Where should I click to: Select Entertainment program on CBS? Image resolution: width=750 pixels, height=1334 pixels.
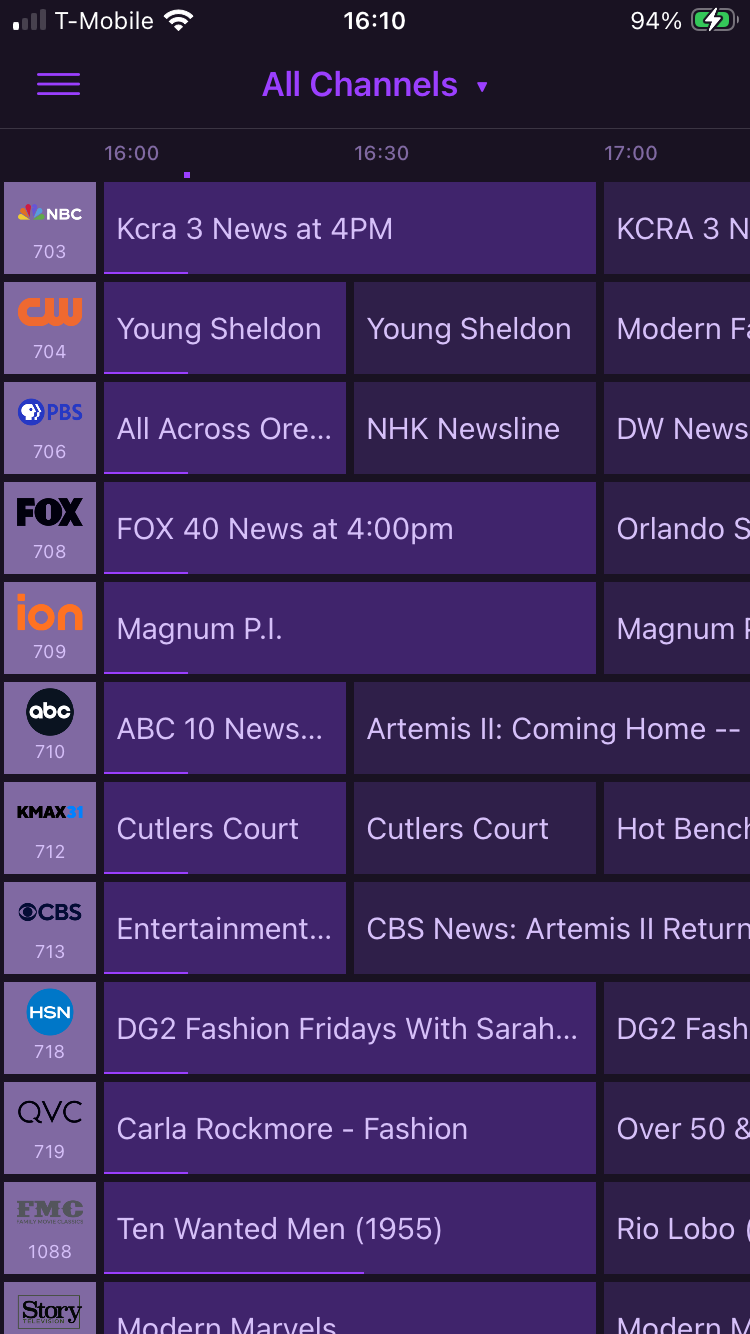point(224,928)
